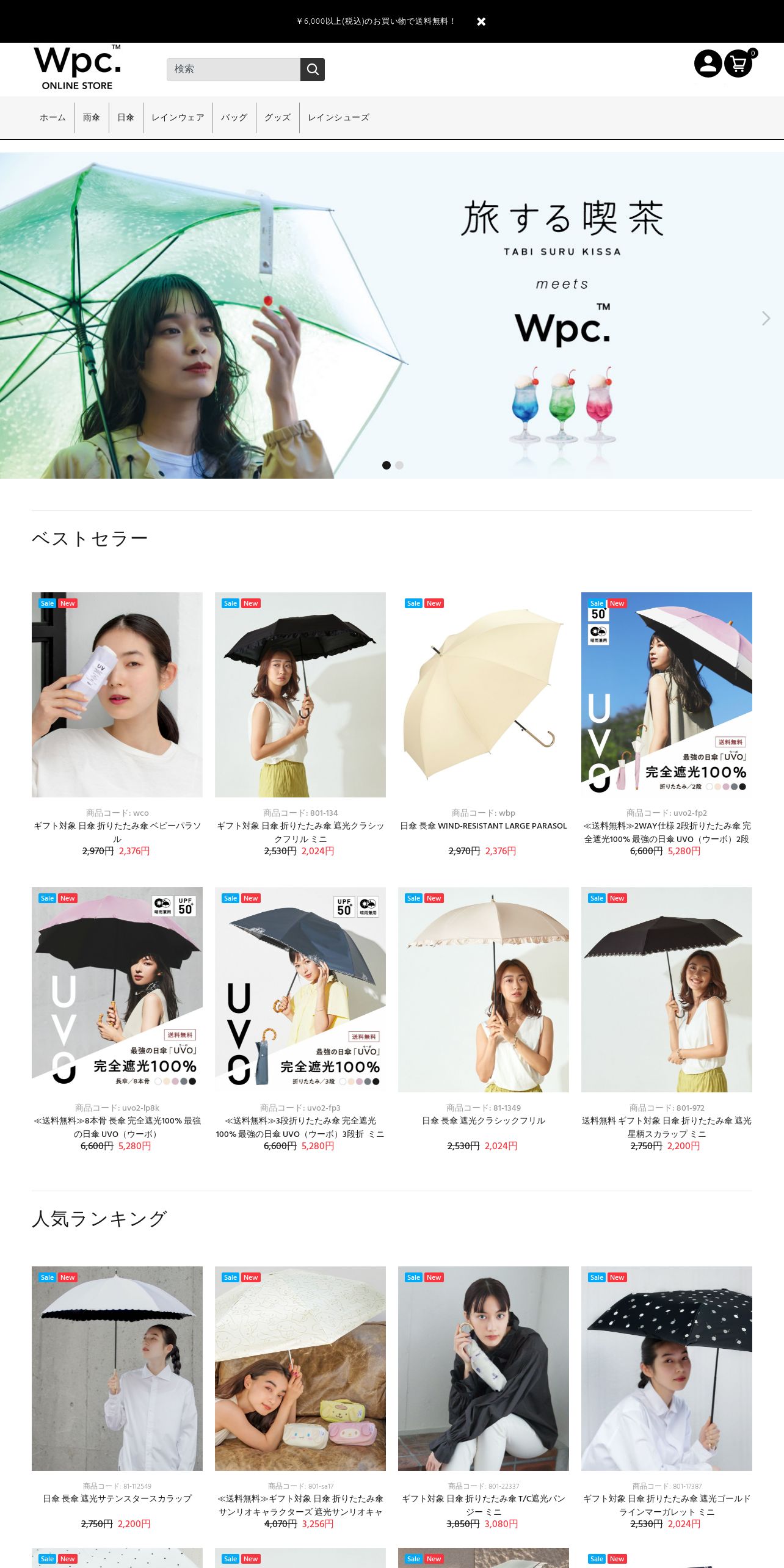Open the グッズ category
Viewport: 784px width, 1568px height.
coord(277,118)
